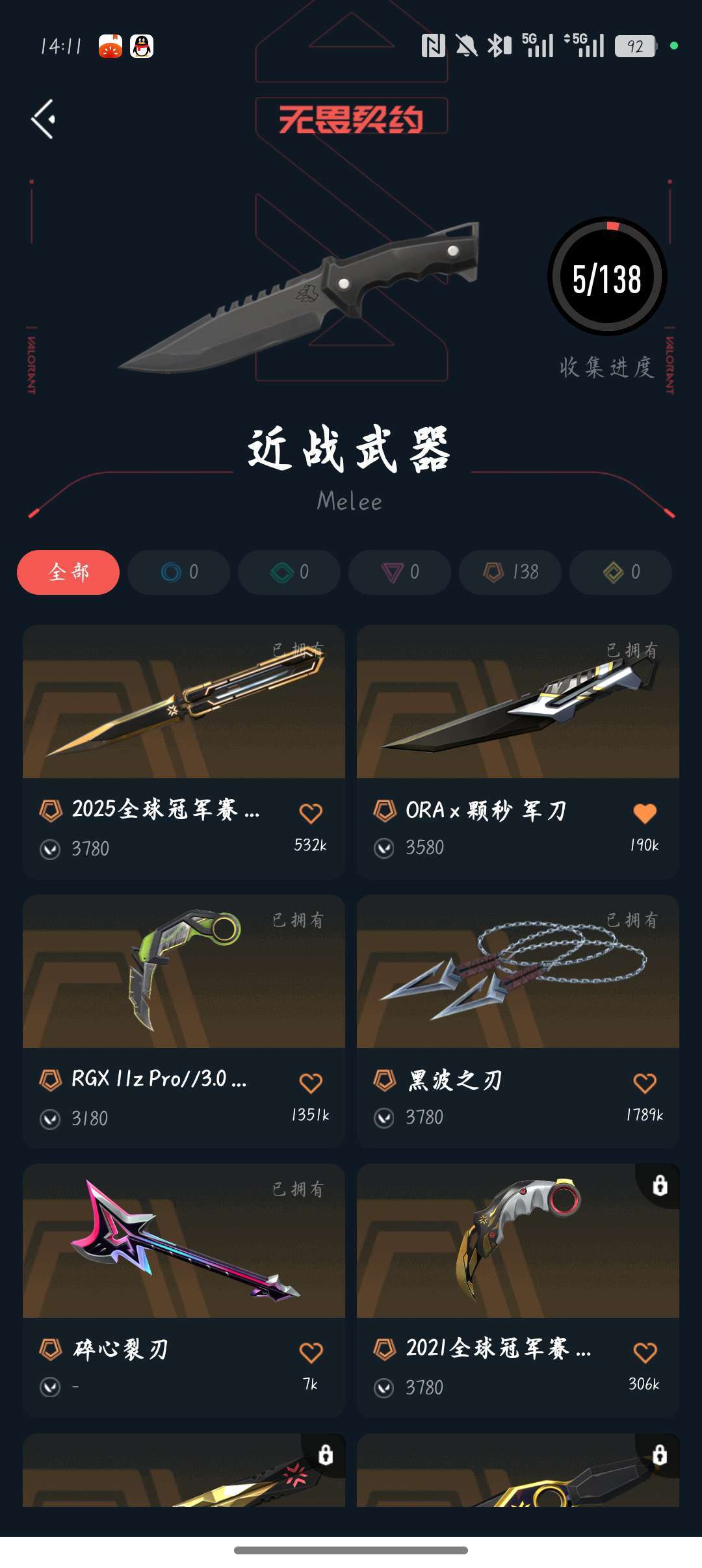Open the red app icon in the status bar
The width and height of the screenshot is (702, 1568).
click(x=109, y=46)
